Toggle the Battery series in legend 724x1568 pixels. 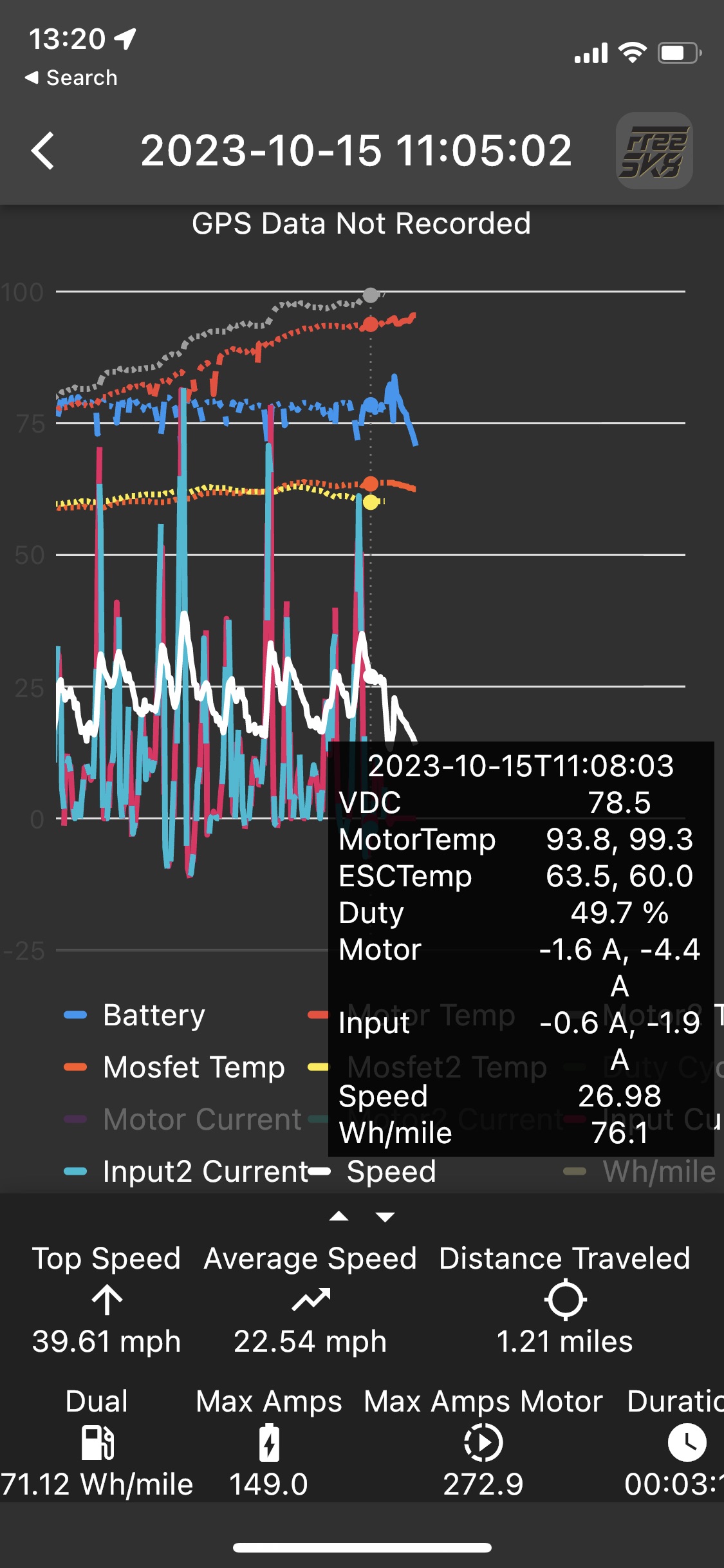pyautogui.click(x=135, y=1015)
